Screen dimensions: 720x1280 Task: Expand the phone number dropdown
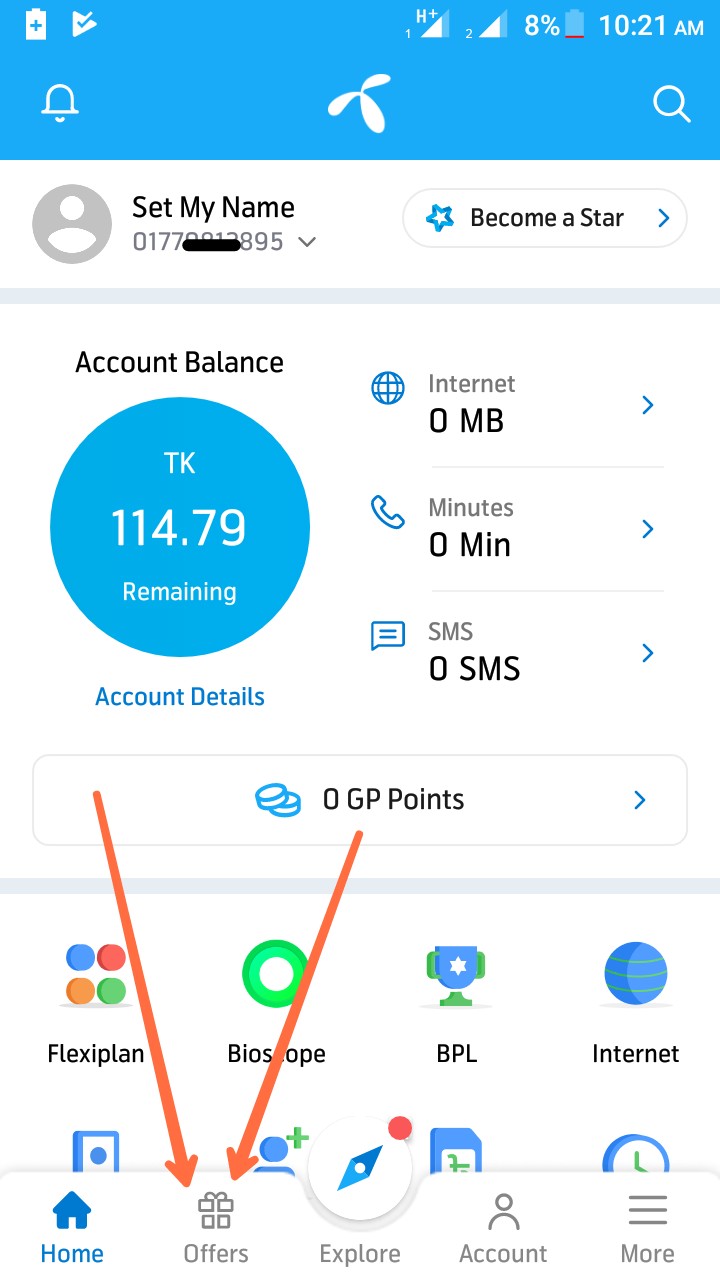(x=306, y=242)
